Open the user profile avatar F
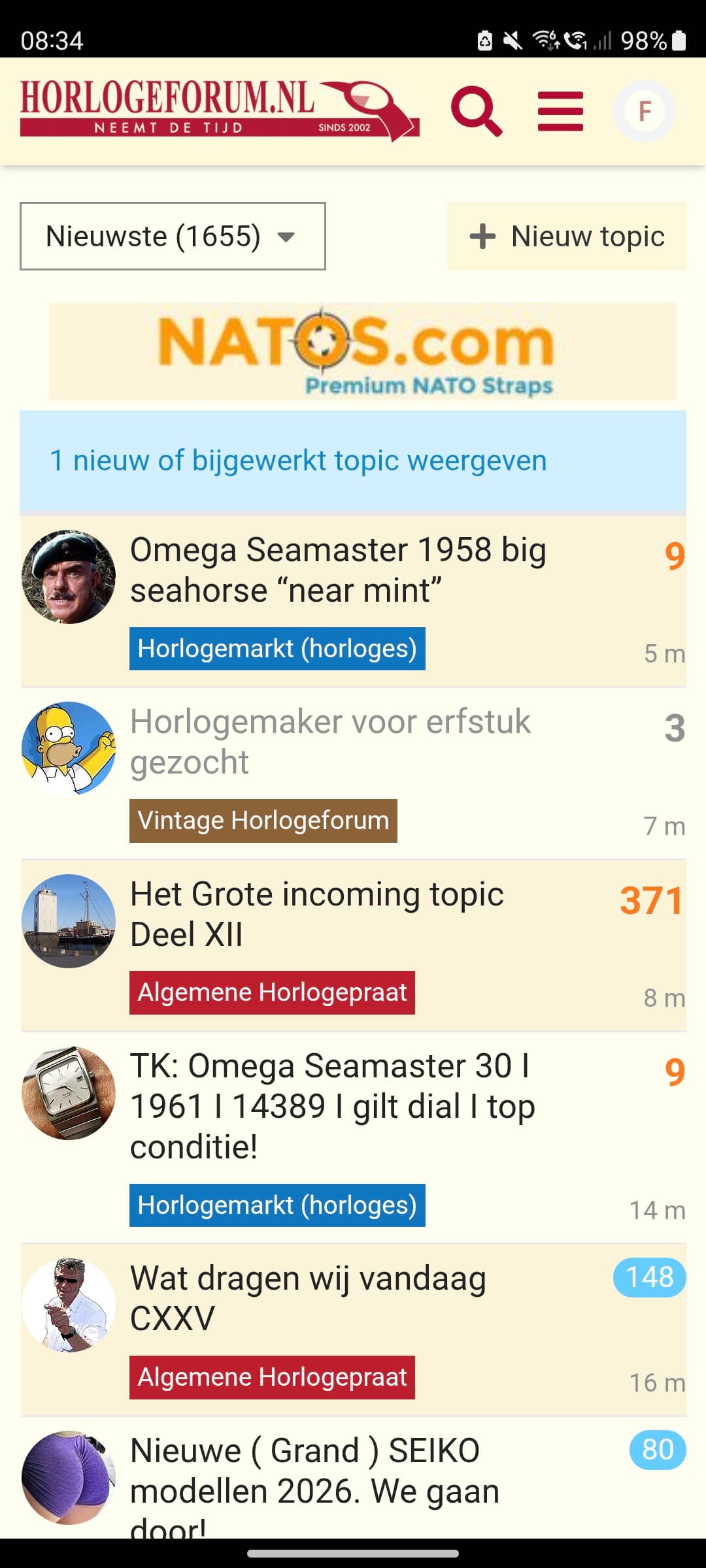The height and width of the screenshot is (1568, 706). [x=645, y=111]
